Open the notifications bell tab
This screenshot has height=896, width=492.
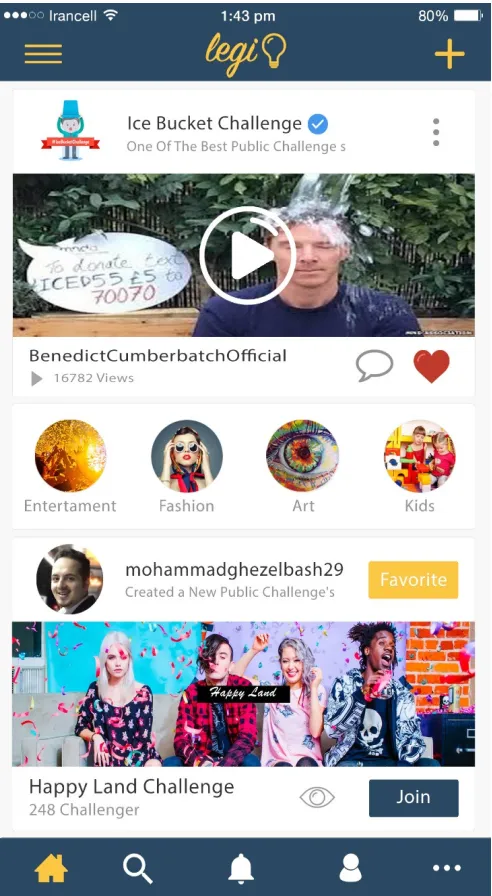coord(241,869)
